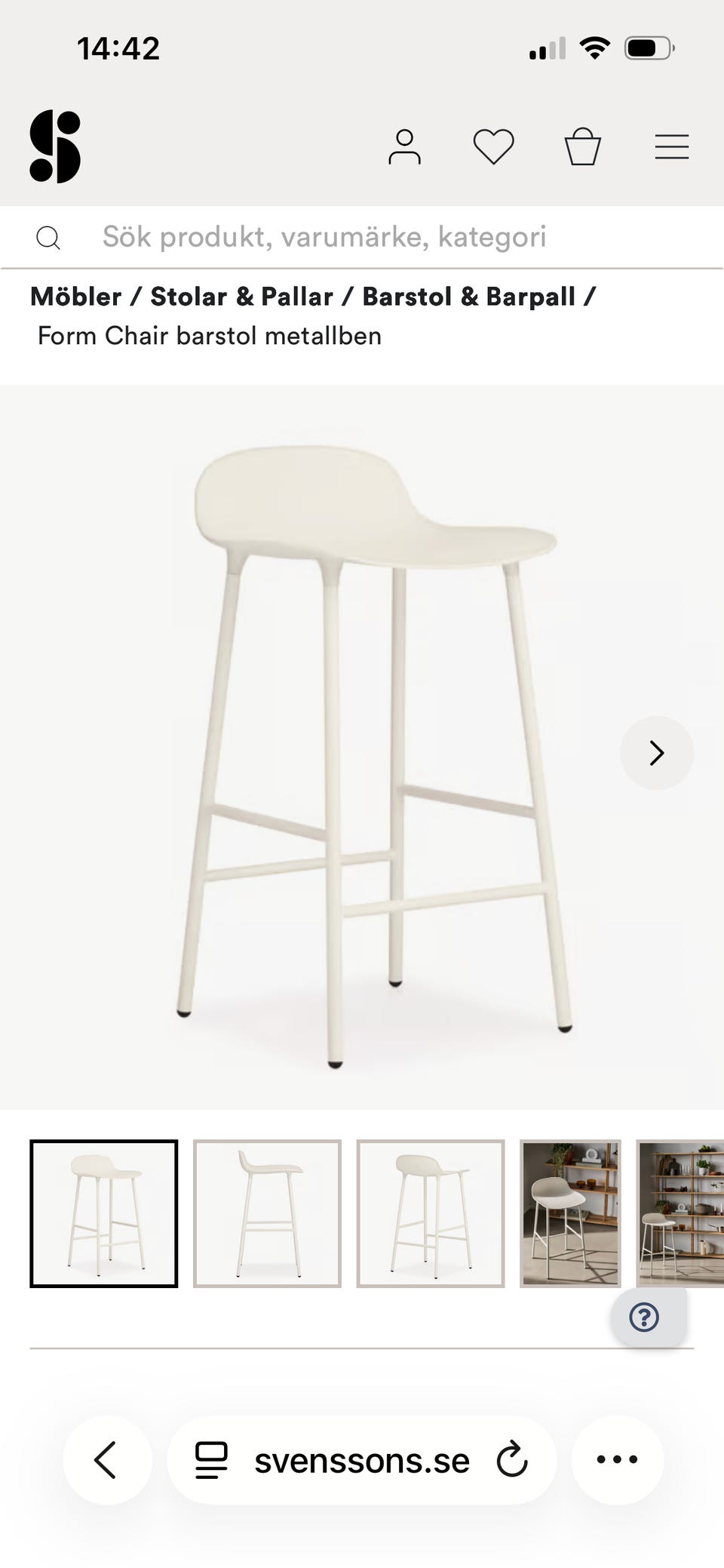The height and width of the screenshot is (1568, 724).
Task: Open the account profile icon
Action: [x=404, y=146]
